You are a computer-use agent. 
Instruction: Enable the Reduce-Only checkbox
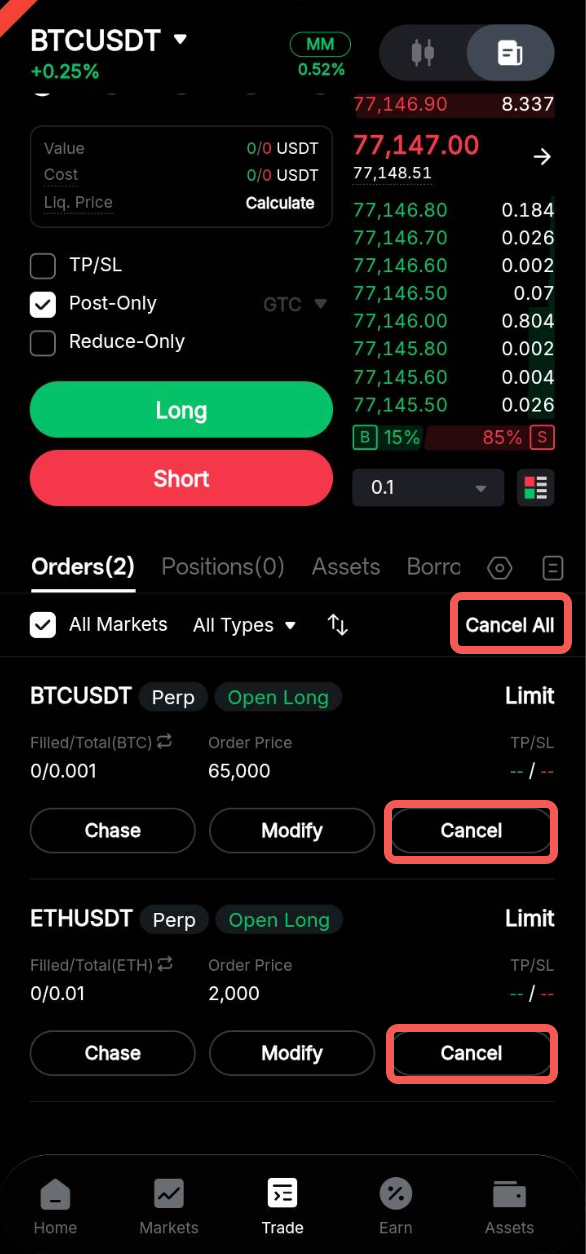(43, 343)
